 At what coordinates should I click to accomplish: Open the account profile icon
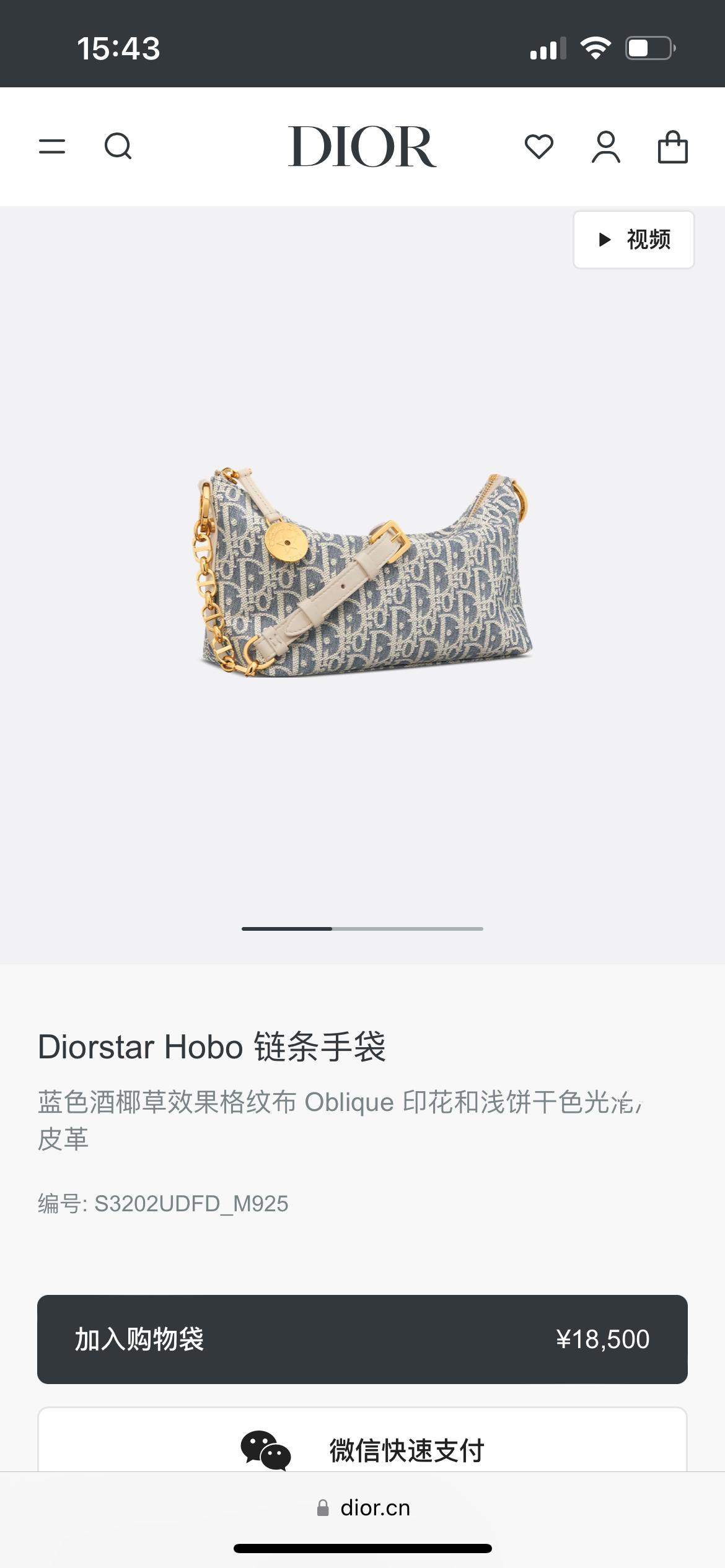(605, 147)
